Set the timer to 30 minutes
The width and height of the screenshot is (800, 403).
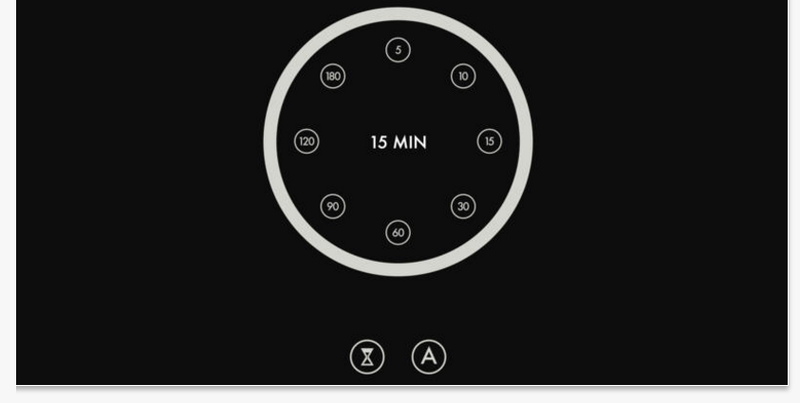click(462, 207)
